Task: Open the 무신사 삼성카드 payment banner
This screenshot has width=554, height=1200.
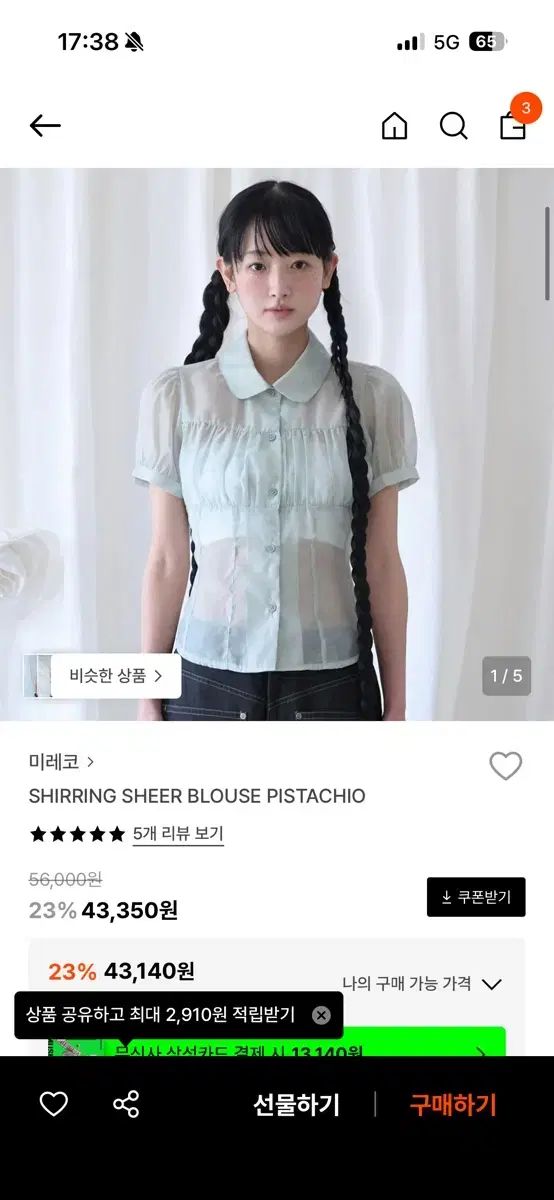Action: [x=277, y=1047]
